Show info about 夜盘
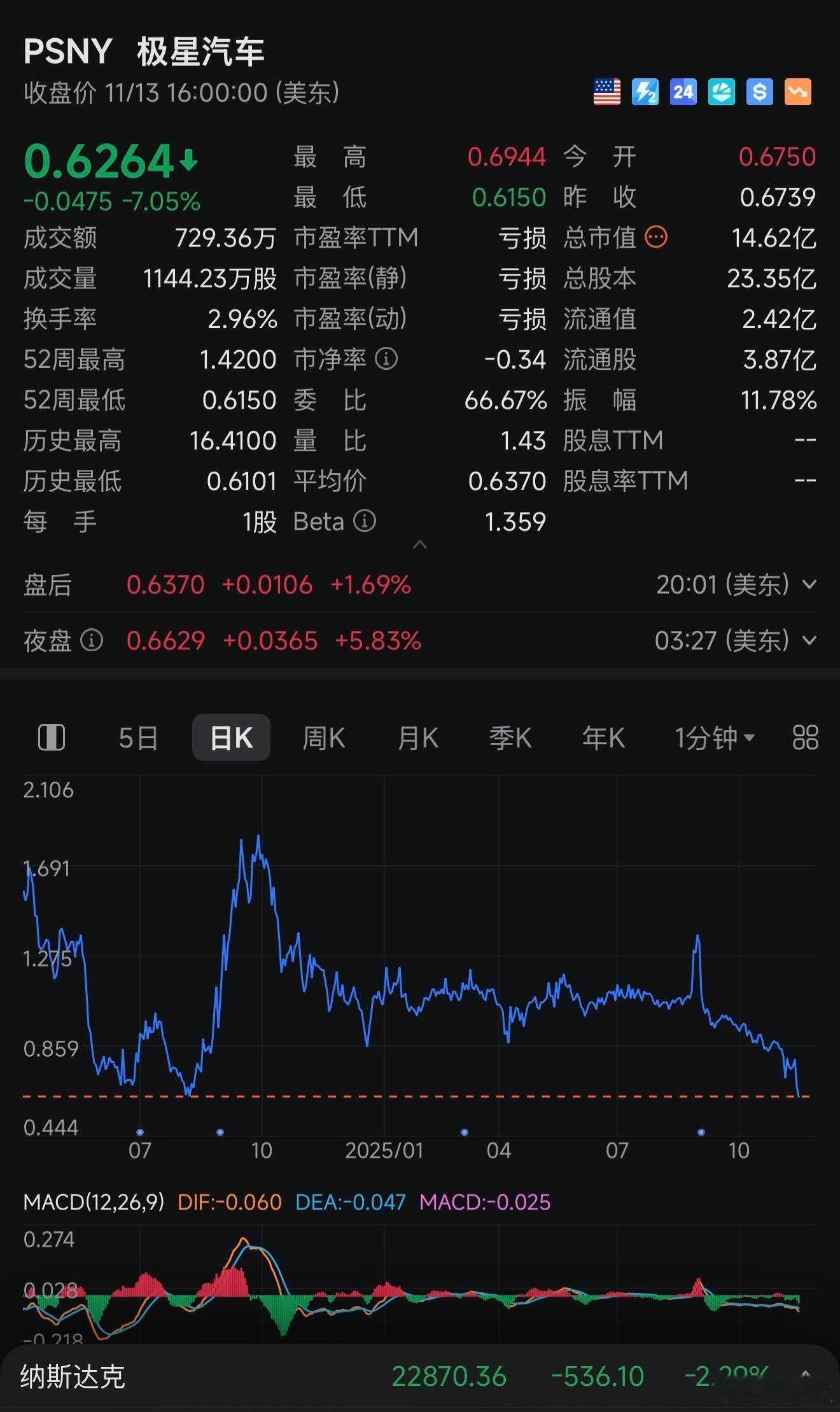The height and width of the screenshot is (1412, 840). (x=92, y=640)
